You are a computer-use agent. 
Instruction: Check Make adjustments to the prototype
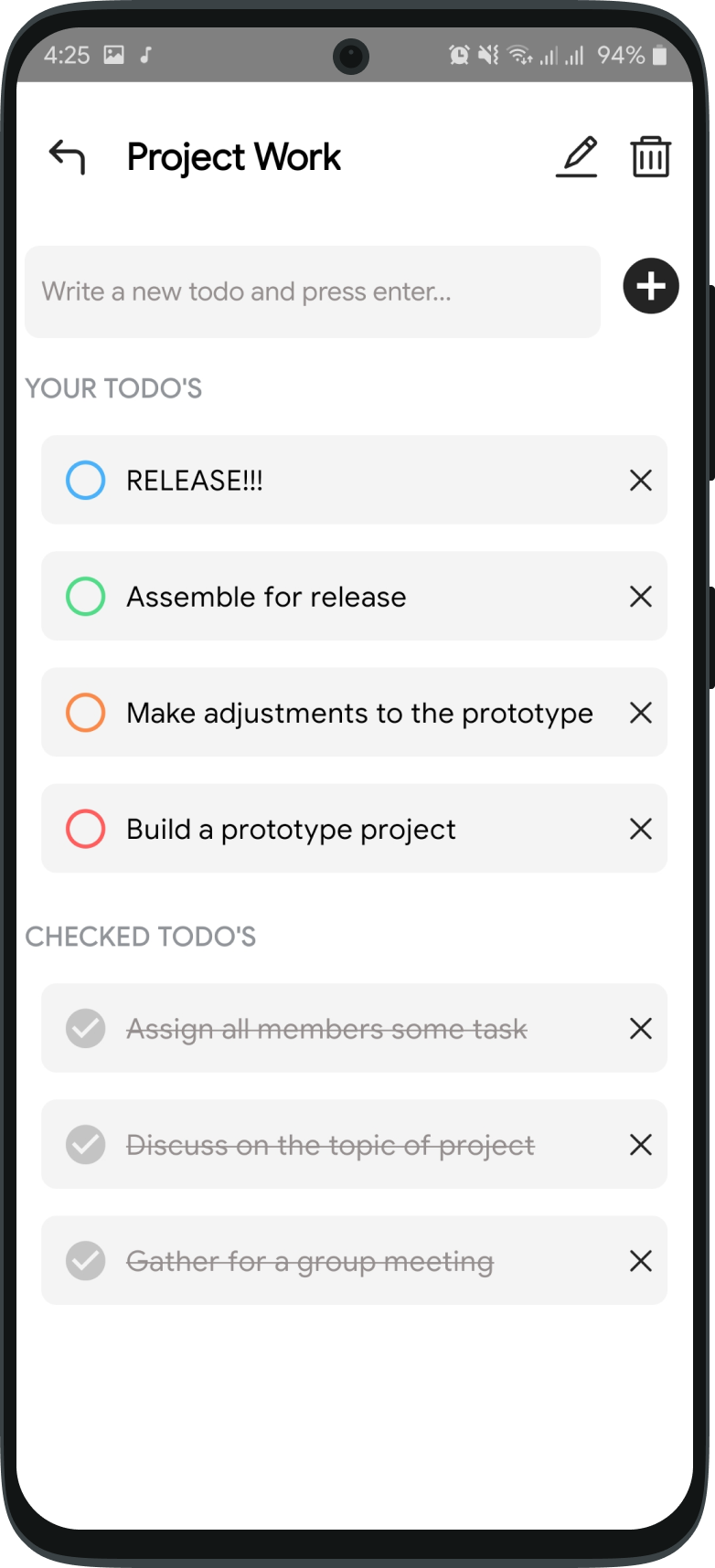click(x=86, y=712)
